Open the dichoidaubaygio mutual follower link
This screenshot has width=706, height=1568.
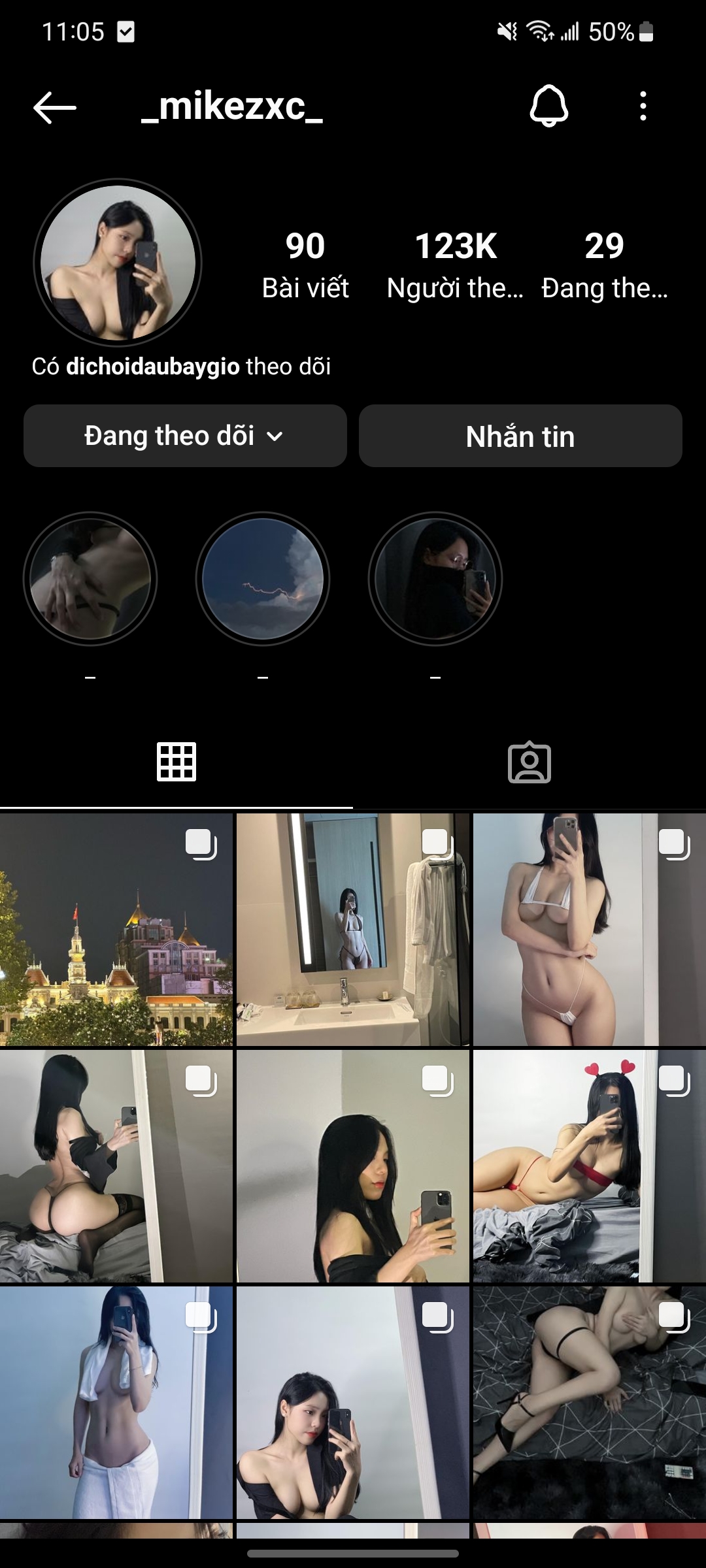coord(153,367)
